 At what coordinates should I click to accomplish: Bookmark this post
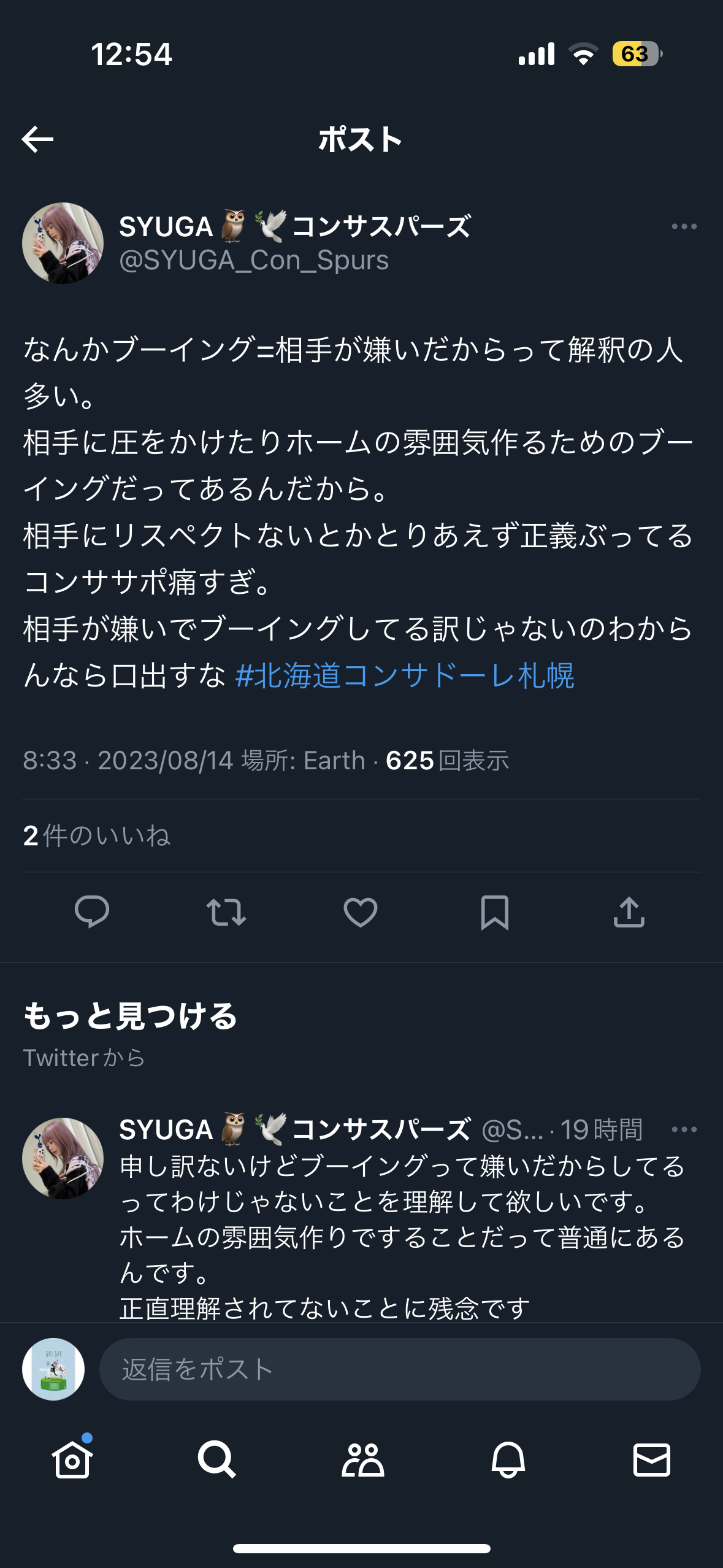[494, 912]
